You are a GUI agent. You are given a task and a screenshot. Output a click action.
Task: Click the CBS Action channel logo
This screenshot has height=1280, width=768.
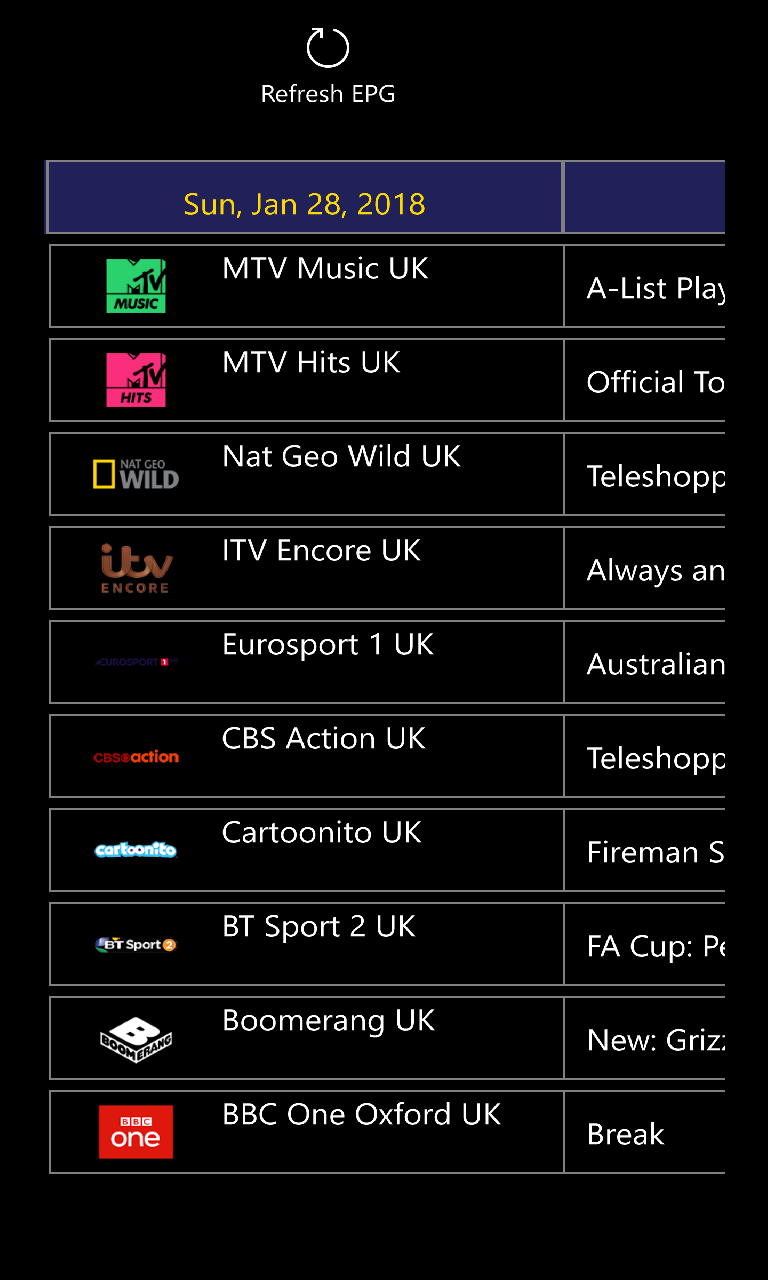136,756
